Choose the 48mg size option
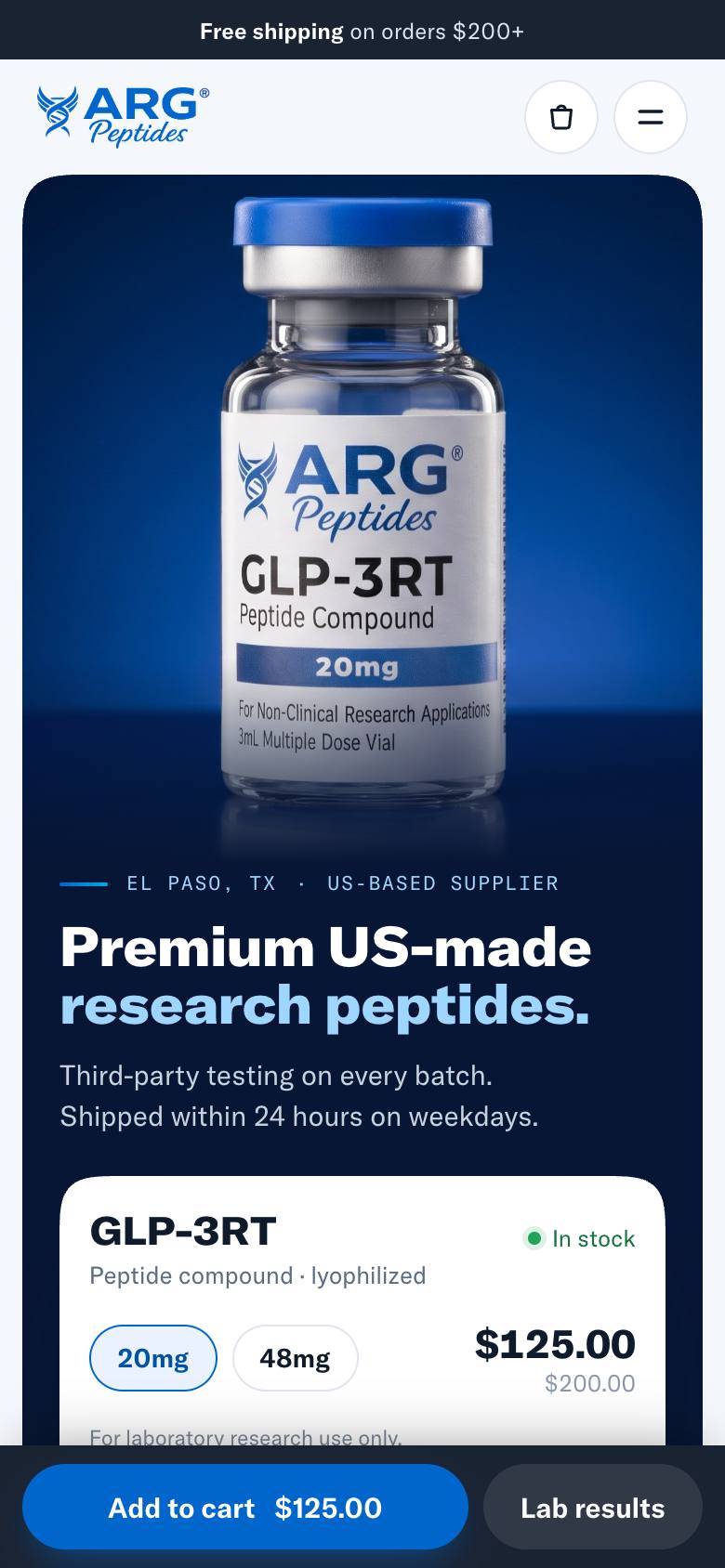725x1568 pixels. coord(296,1358)
